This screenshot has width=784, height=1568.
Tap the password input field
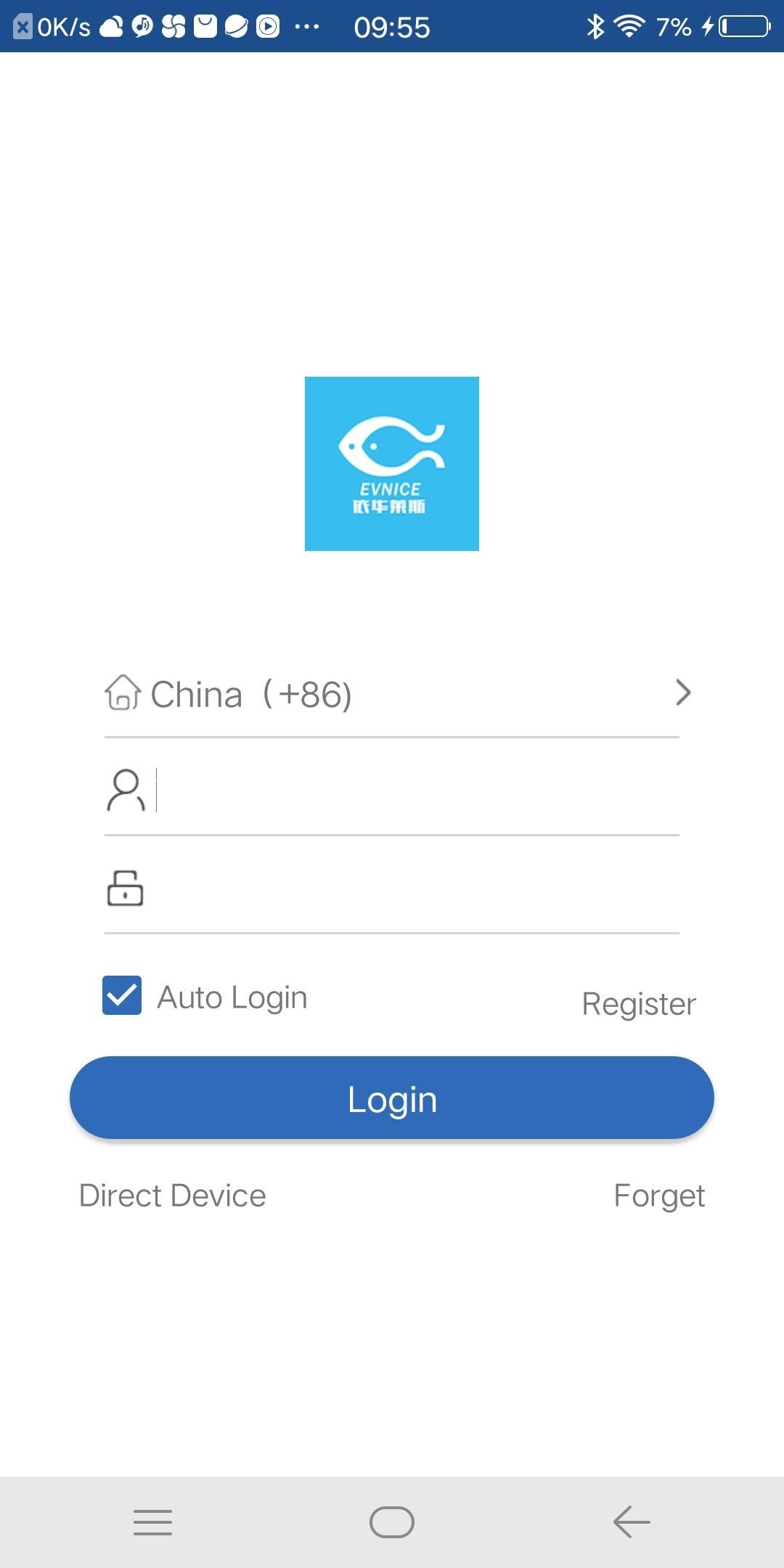414,889
